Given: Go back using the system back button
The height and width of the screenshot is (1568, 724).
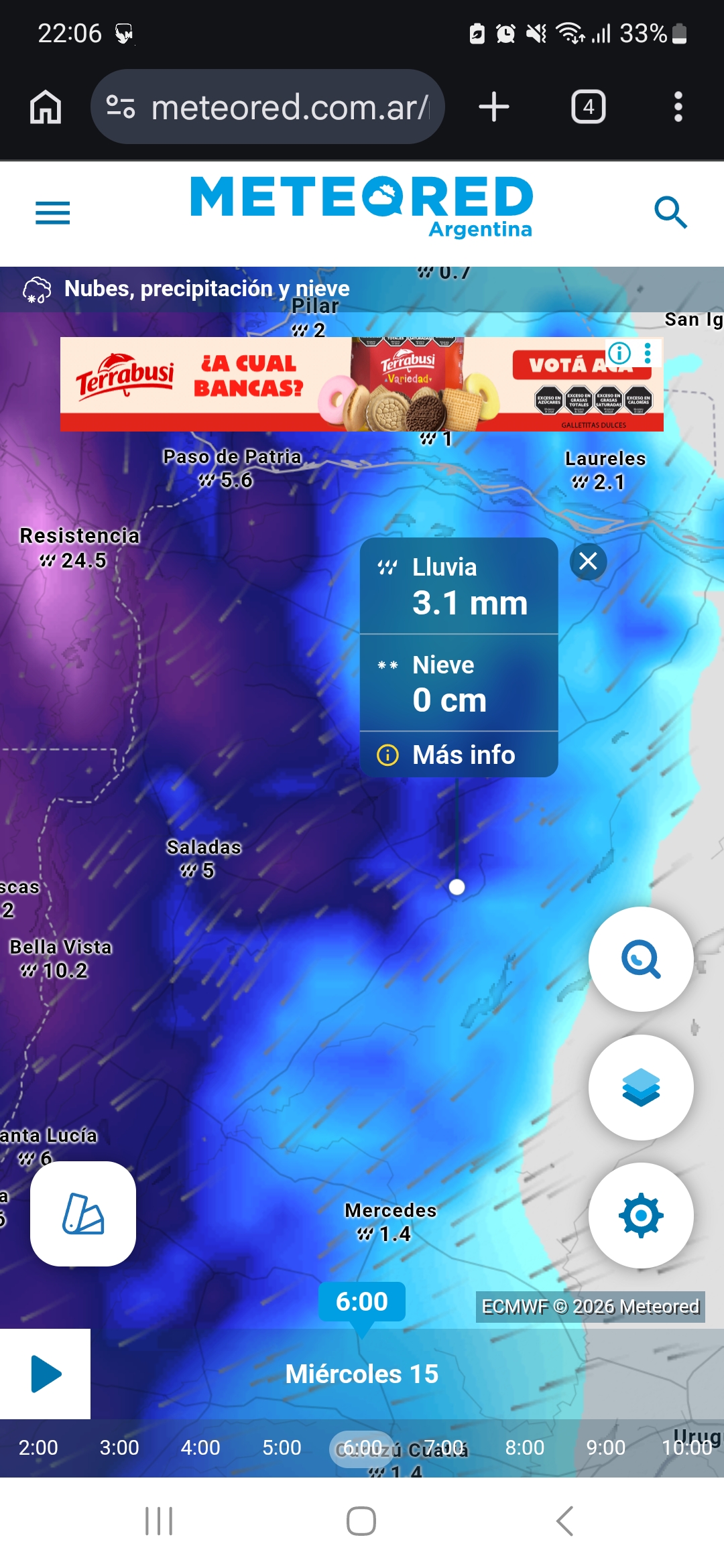Looking at the screenshot, I should (564, 1521).
